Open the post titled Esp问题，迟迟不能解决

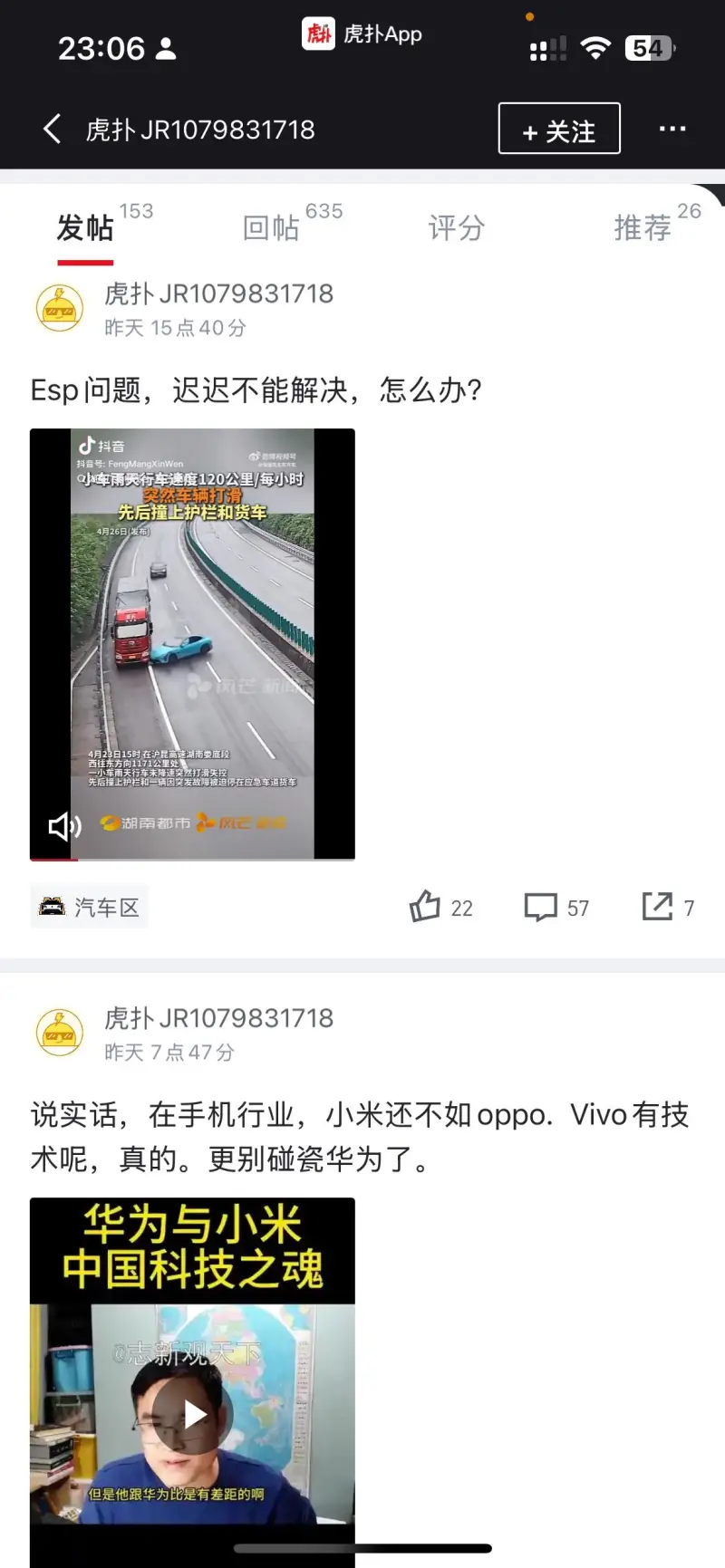[x=256, y=390]
